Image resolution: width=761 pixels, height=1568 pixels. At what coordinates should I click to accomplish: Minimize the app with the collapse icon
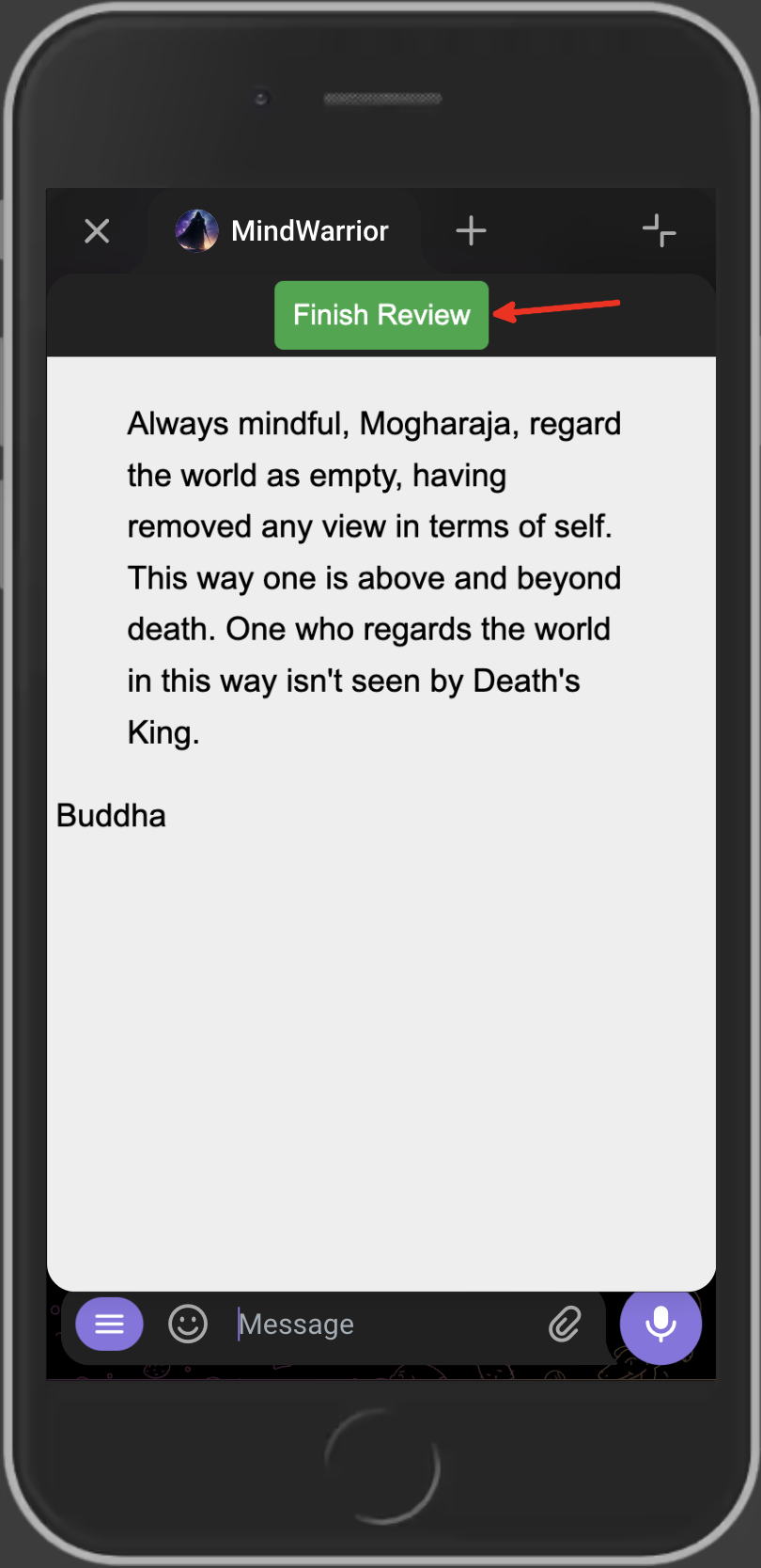click(659, 230)
